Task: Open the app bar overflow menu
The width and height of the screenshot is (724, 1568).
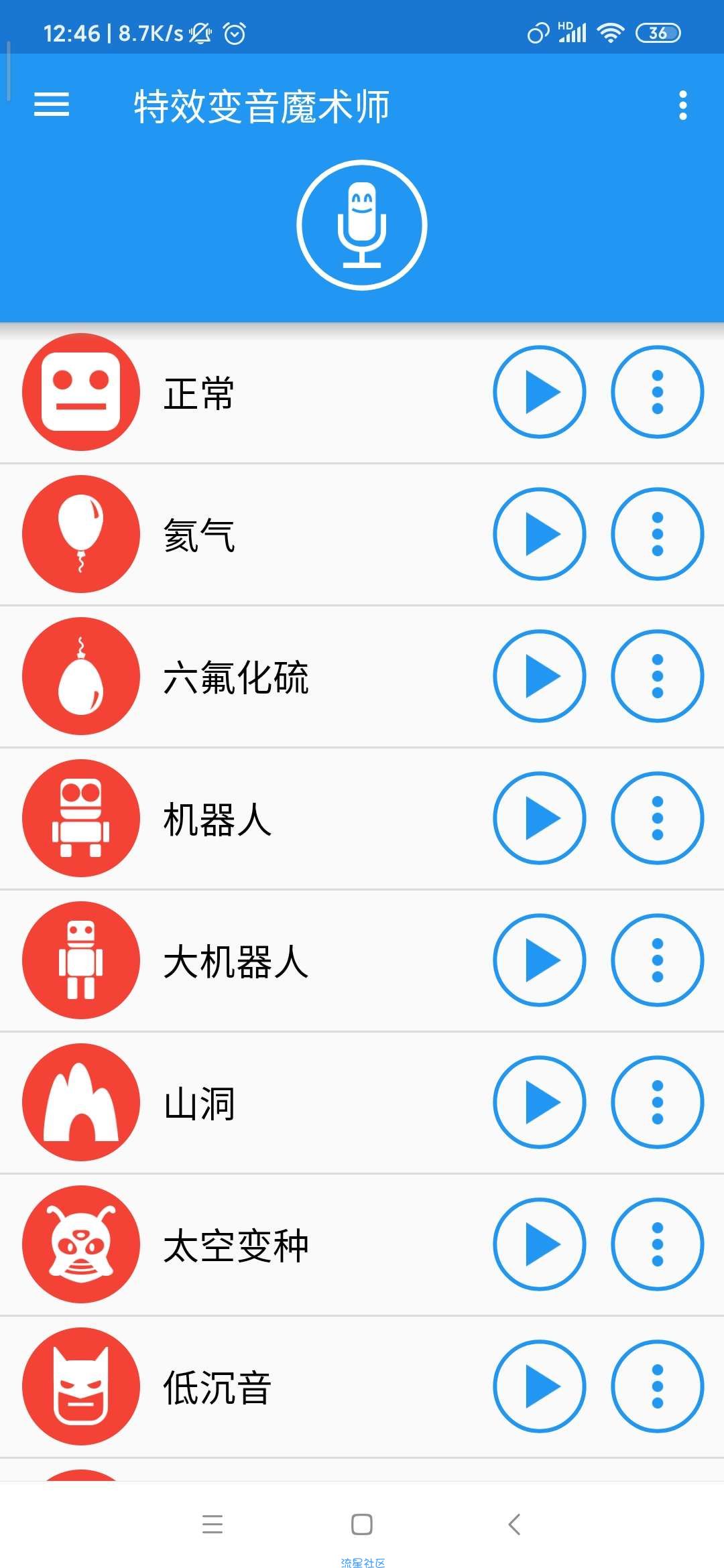Action: pyautogui.click(x=682, y=105)
